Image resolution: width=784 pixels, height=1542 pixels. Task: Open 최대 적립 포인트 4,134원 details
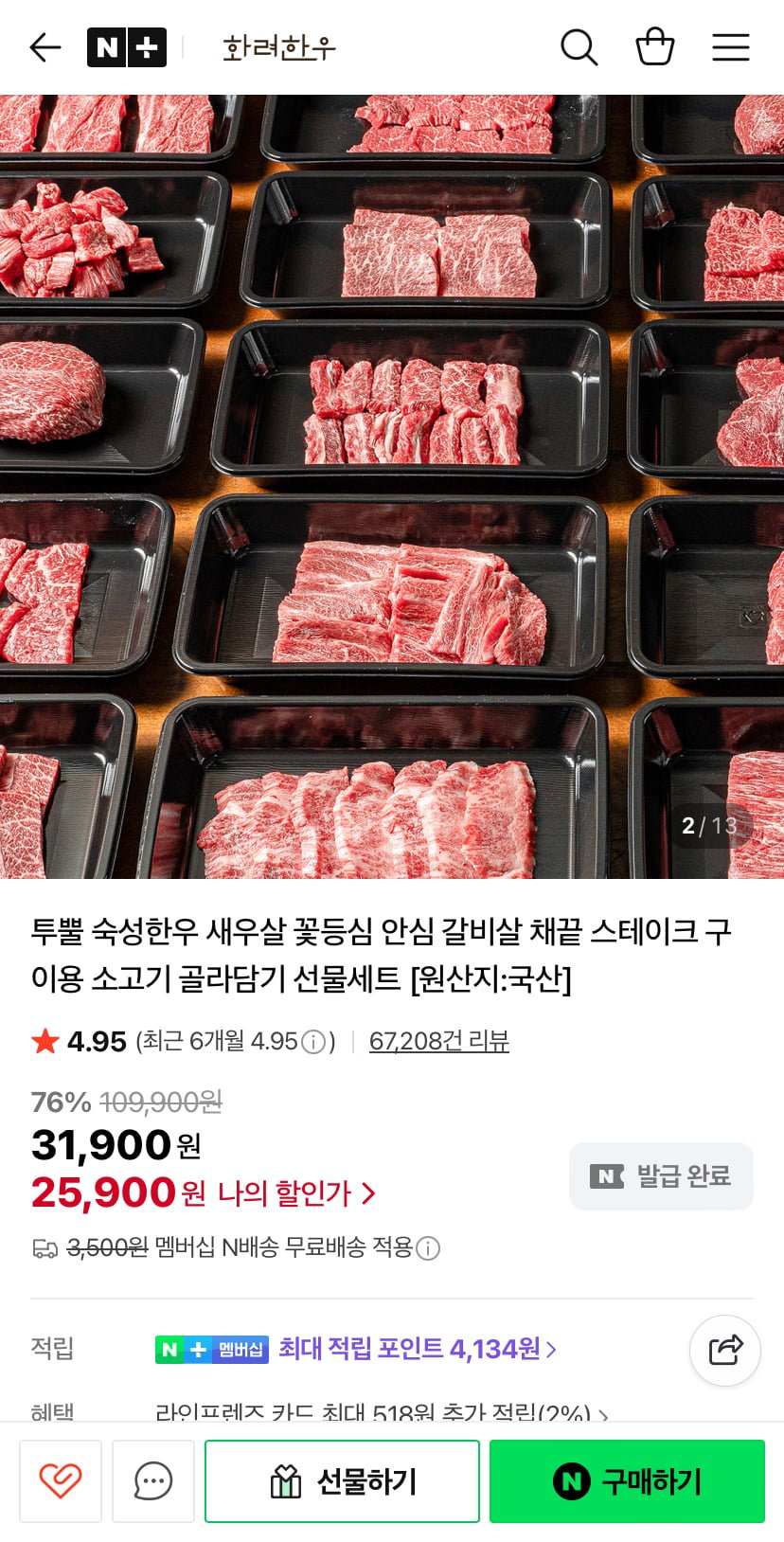[x=417, y=1349]
